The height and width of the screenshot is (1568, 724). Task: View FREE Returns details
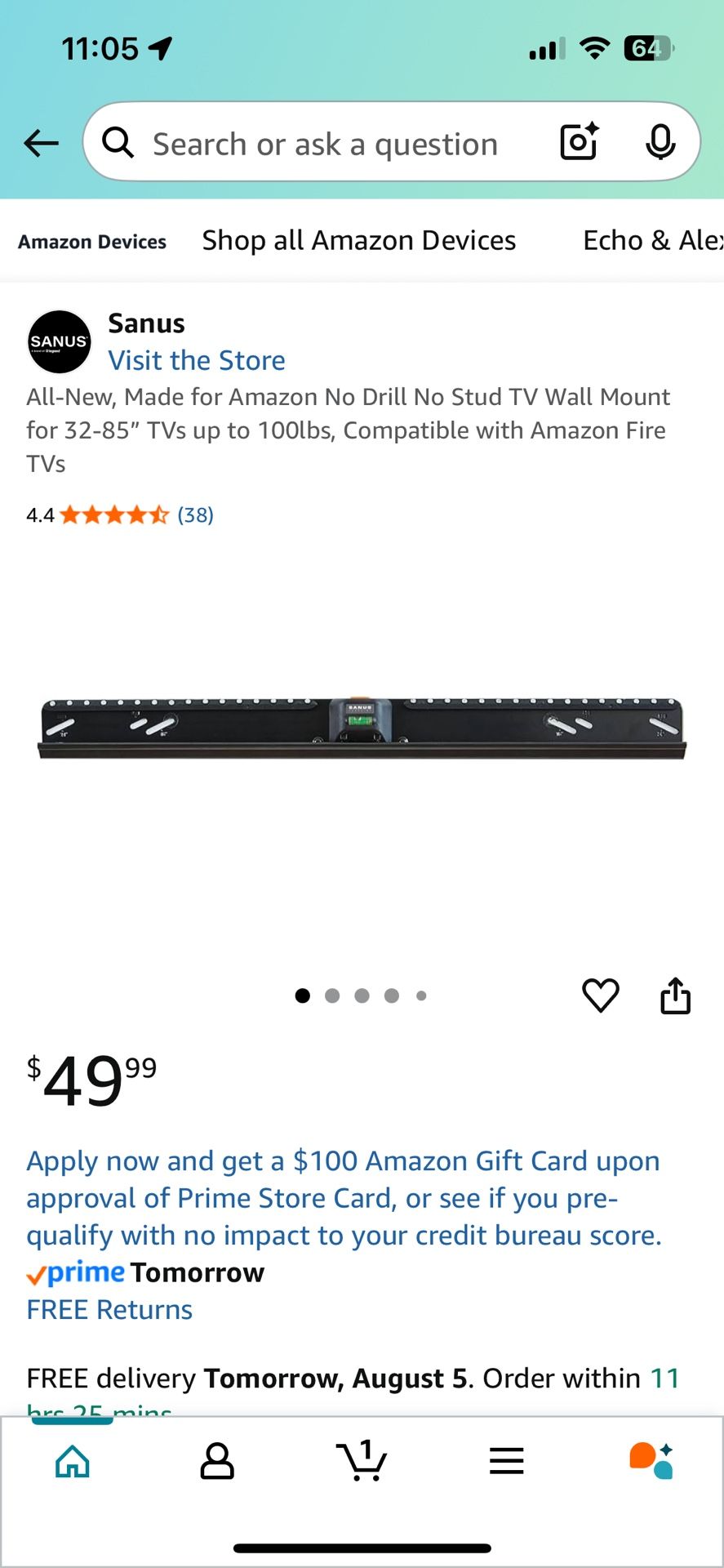(x=109, y=1310)
